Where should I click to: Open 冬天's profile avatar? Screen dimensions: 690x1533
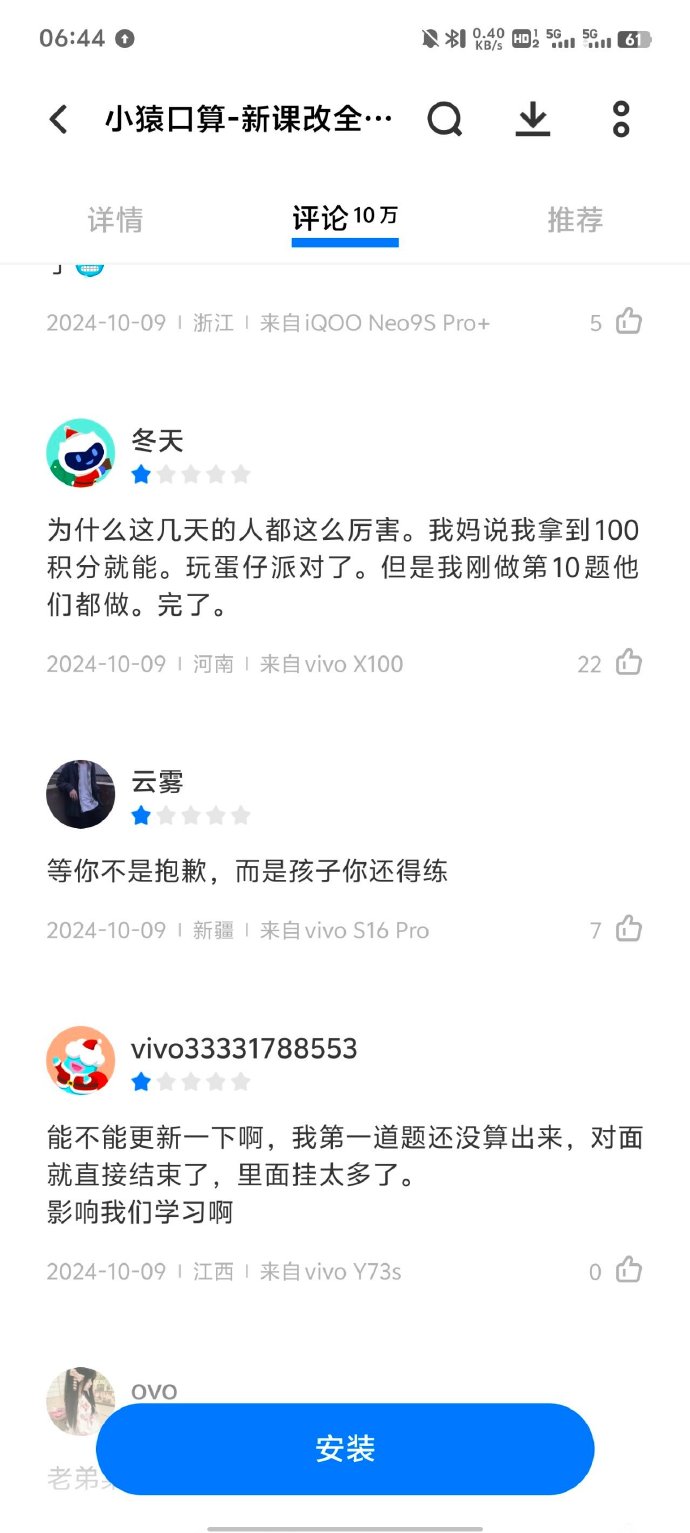81,453
